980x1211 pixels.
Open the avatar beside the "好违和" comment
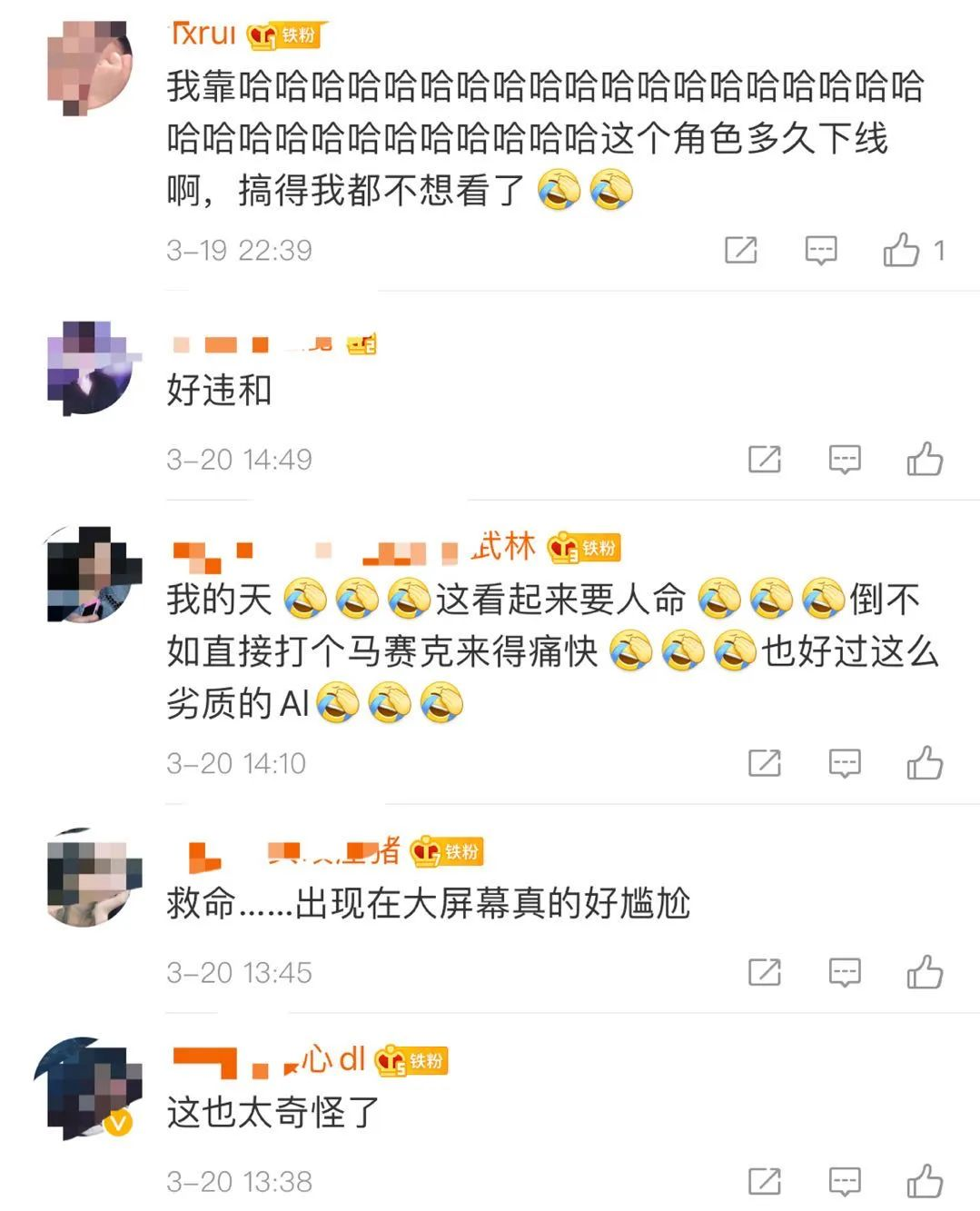90,367
